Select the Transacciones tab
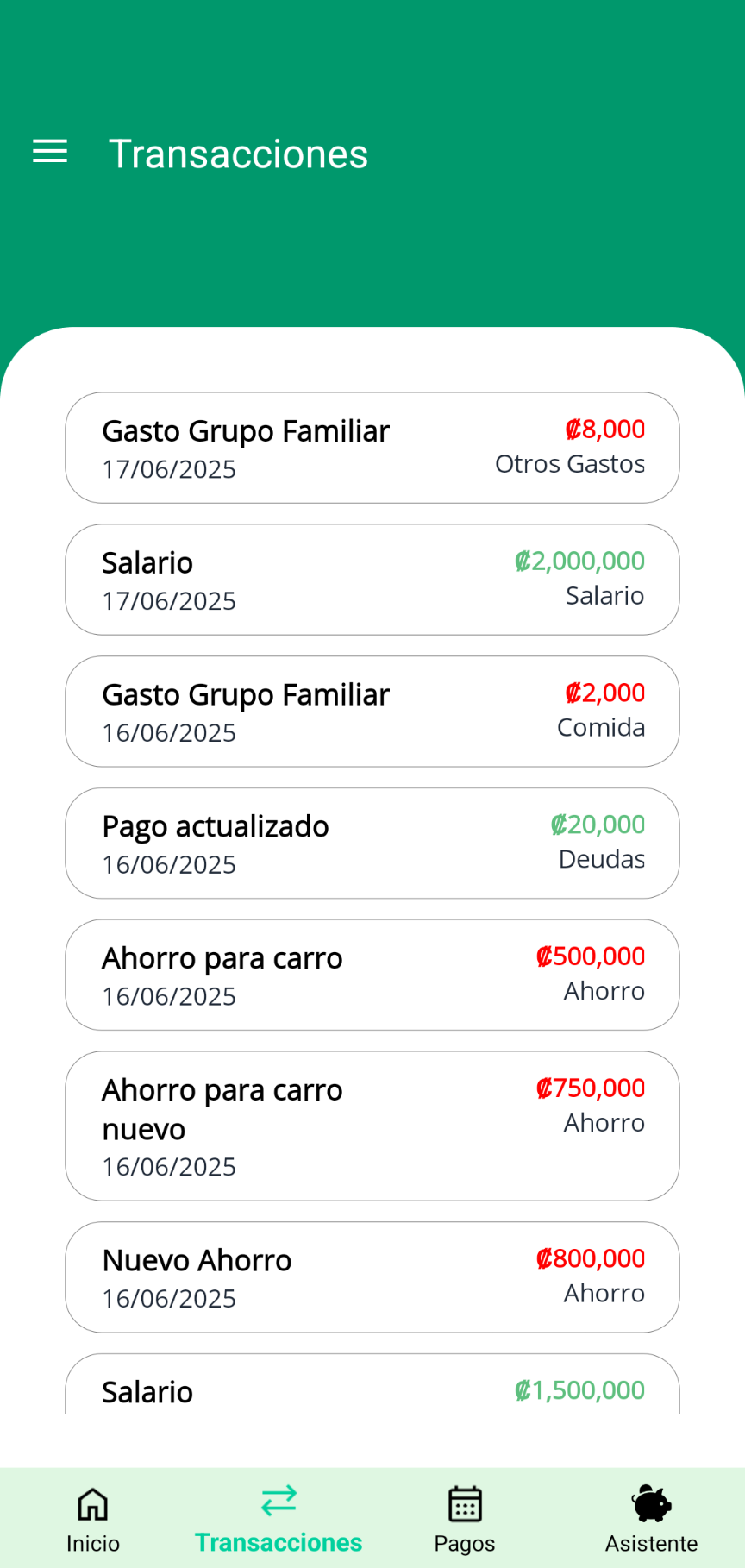This screenshot has width=745, height=1568. [279, 1519]
